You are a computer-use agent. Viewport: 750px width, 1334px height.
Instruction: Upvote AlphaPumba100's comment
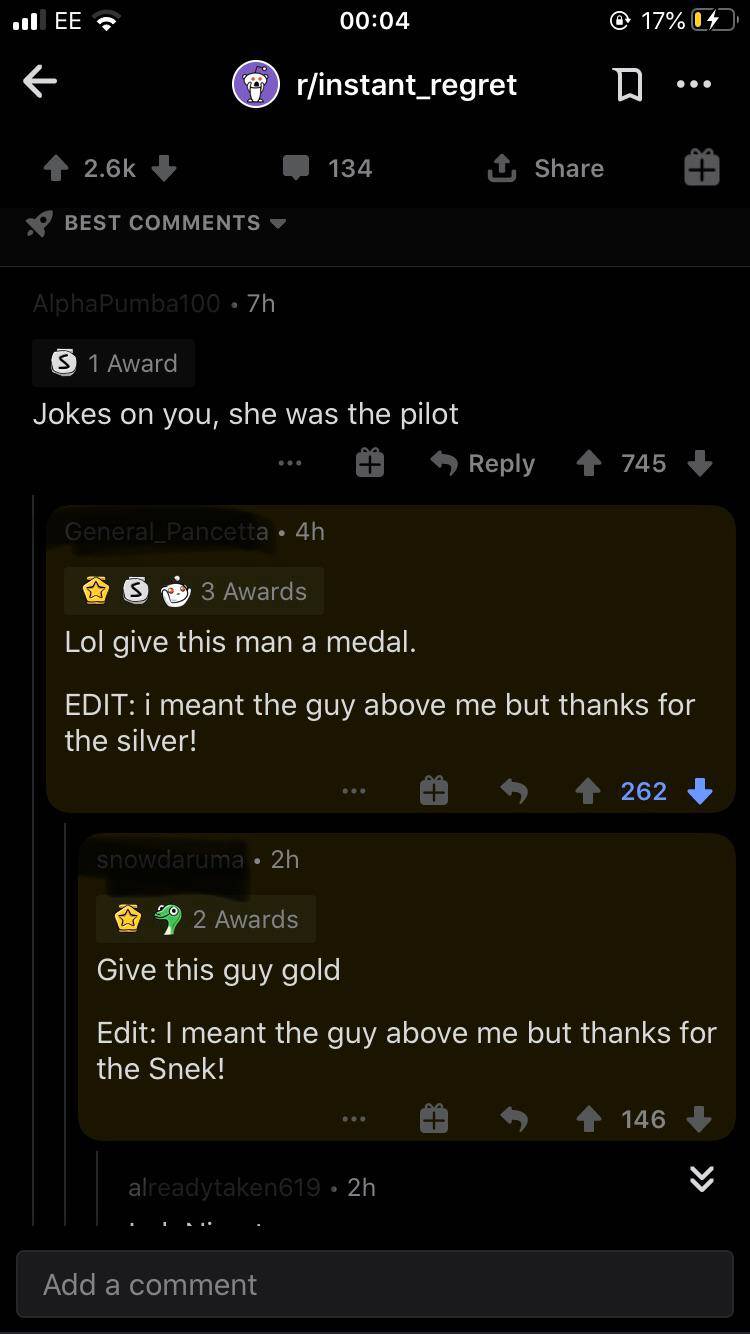click(x=589, y=463)
